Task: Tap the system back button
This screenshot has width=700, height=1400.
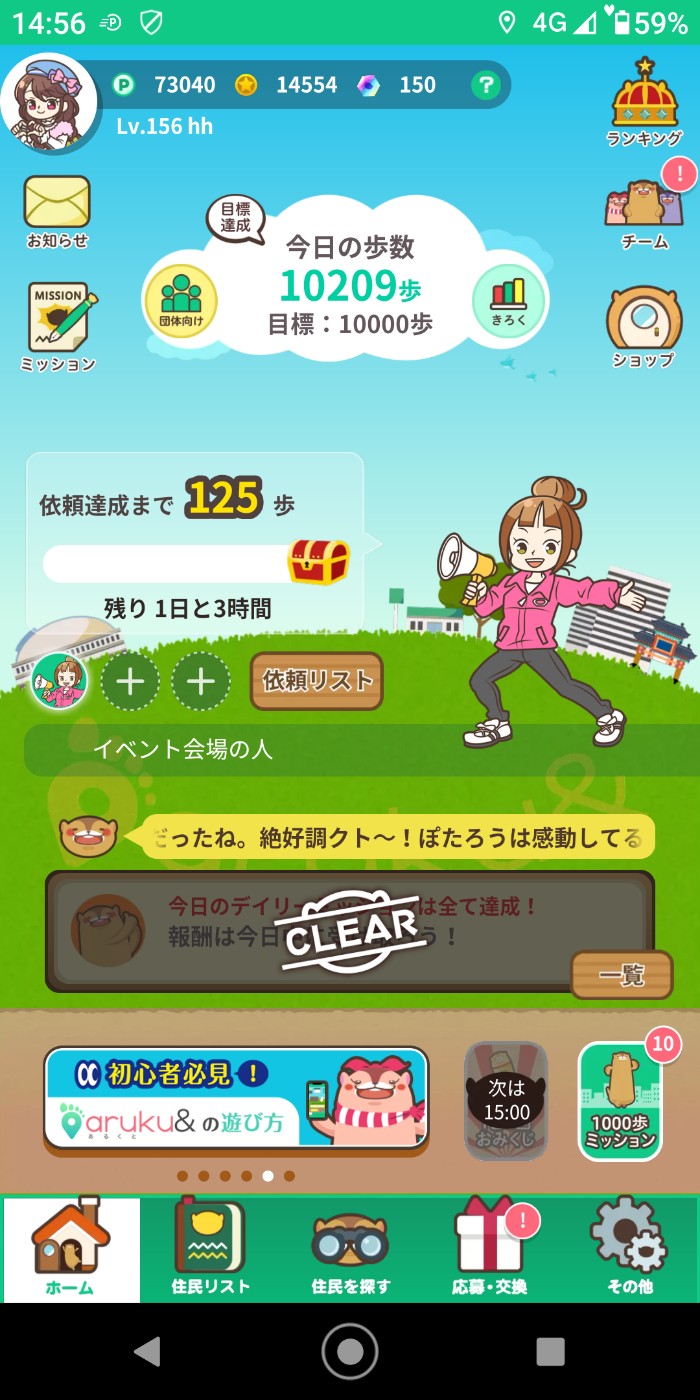Action: (x=148, y=1351)
